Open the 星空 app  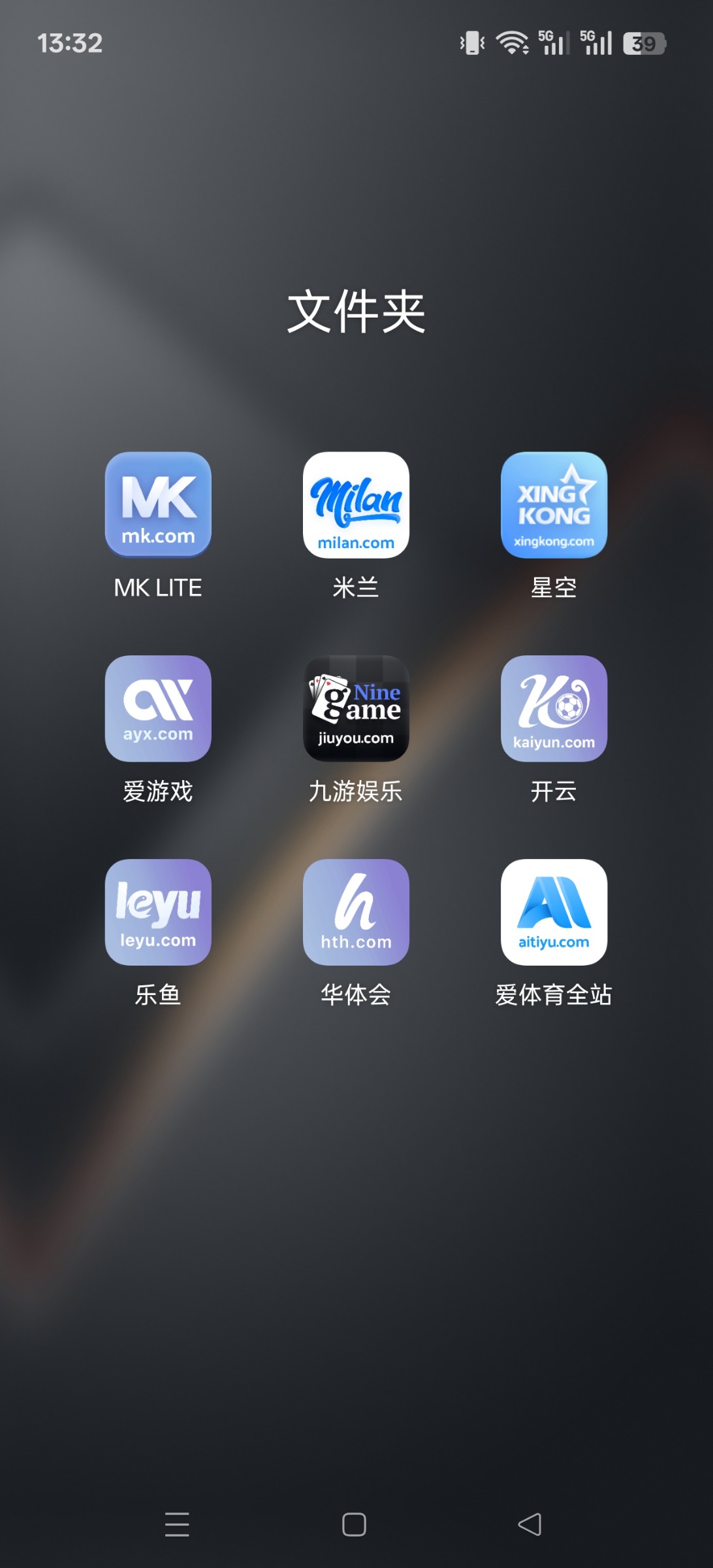click(x=554, y=505)
